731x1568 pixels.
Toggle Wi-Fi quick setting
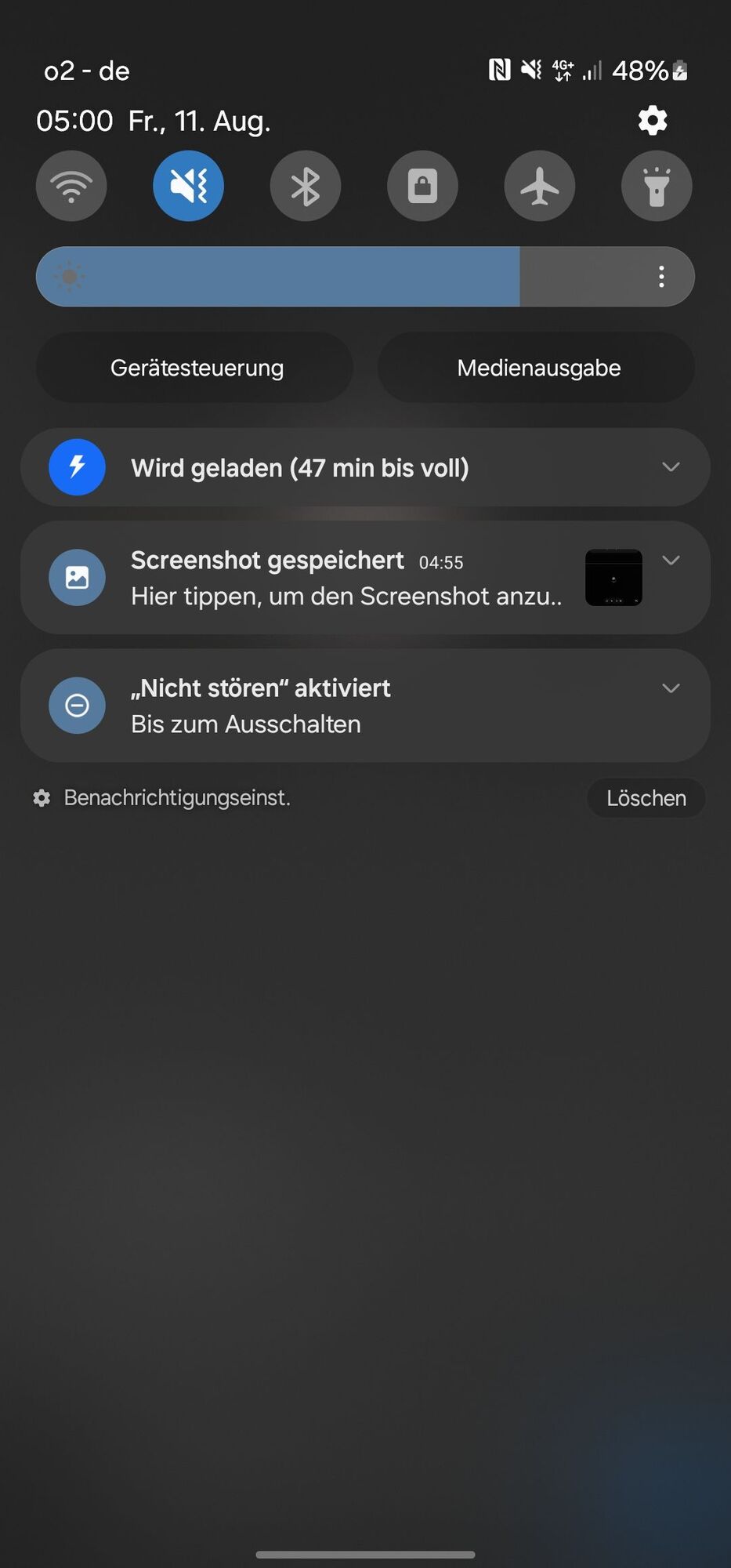(x=71, y=186)
